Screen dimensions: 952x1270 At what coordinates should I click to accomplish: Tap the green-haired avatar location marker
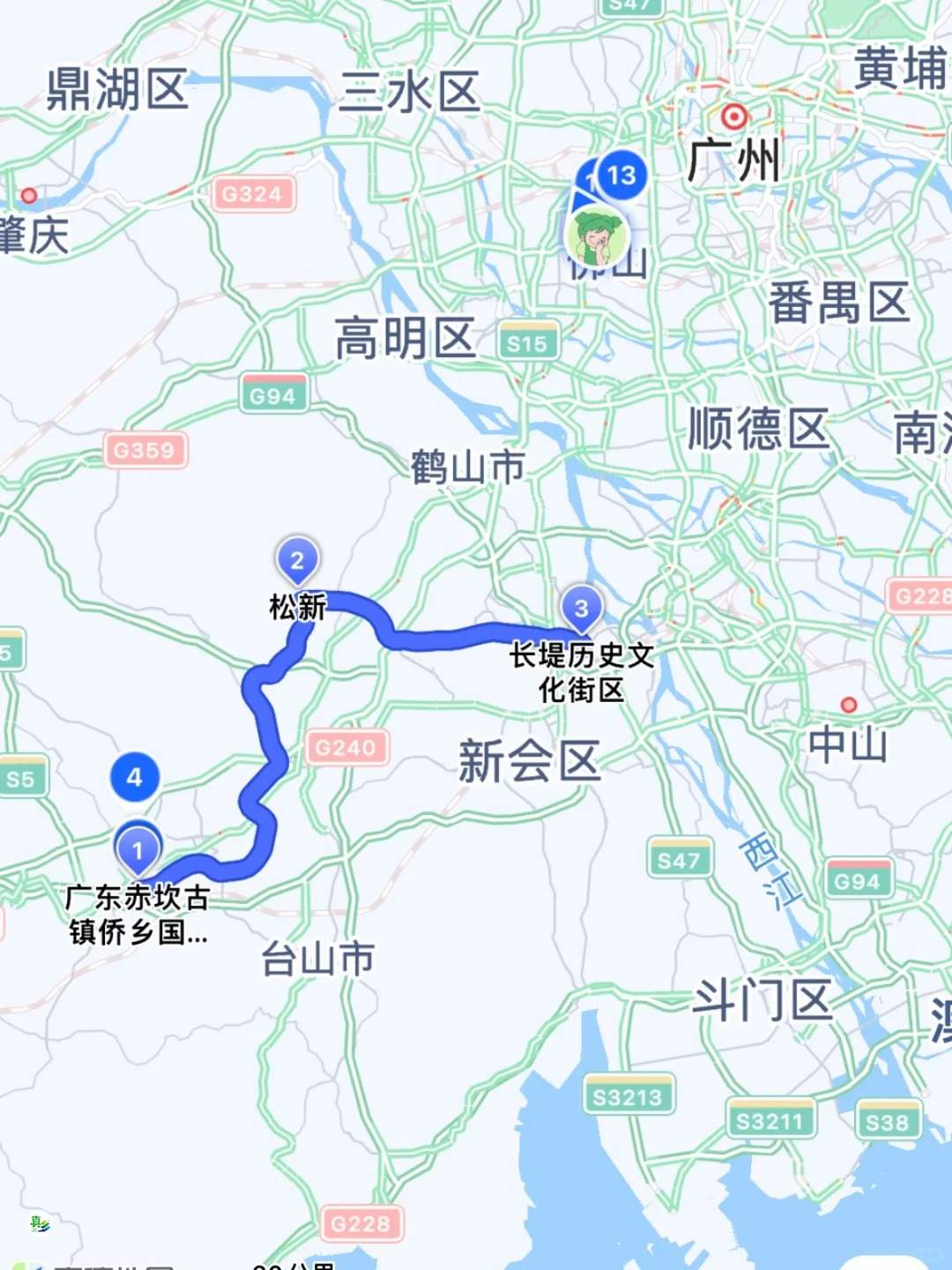click(597, 235)
